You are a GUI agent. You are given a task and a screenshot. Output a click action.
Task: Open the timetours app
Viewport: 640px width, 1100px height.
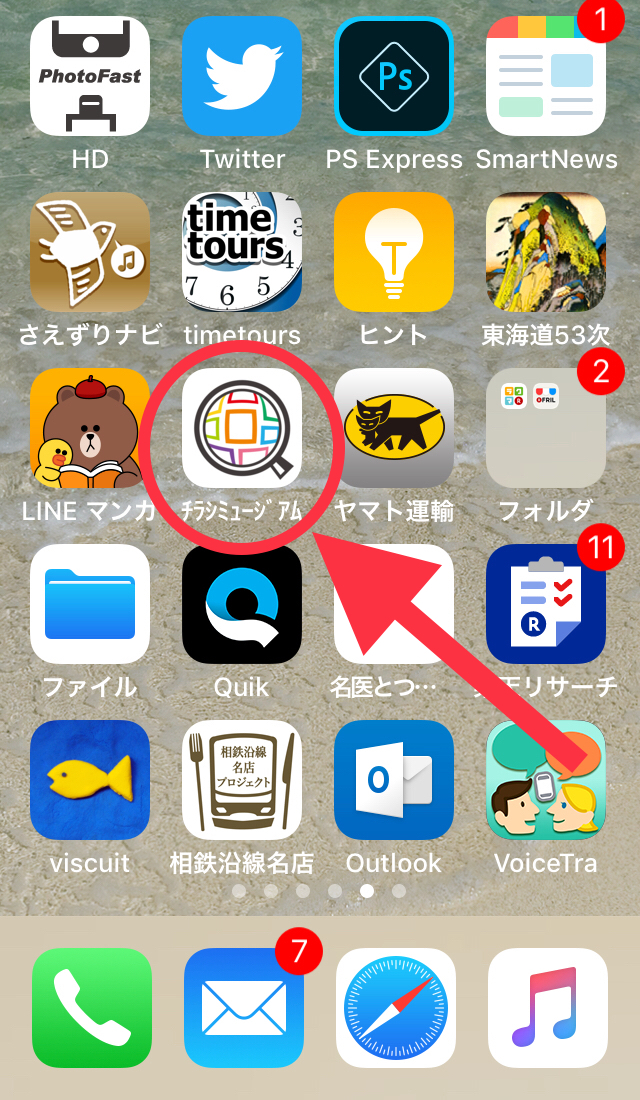point(242,252)
